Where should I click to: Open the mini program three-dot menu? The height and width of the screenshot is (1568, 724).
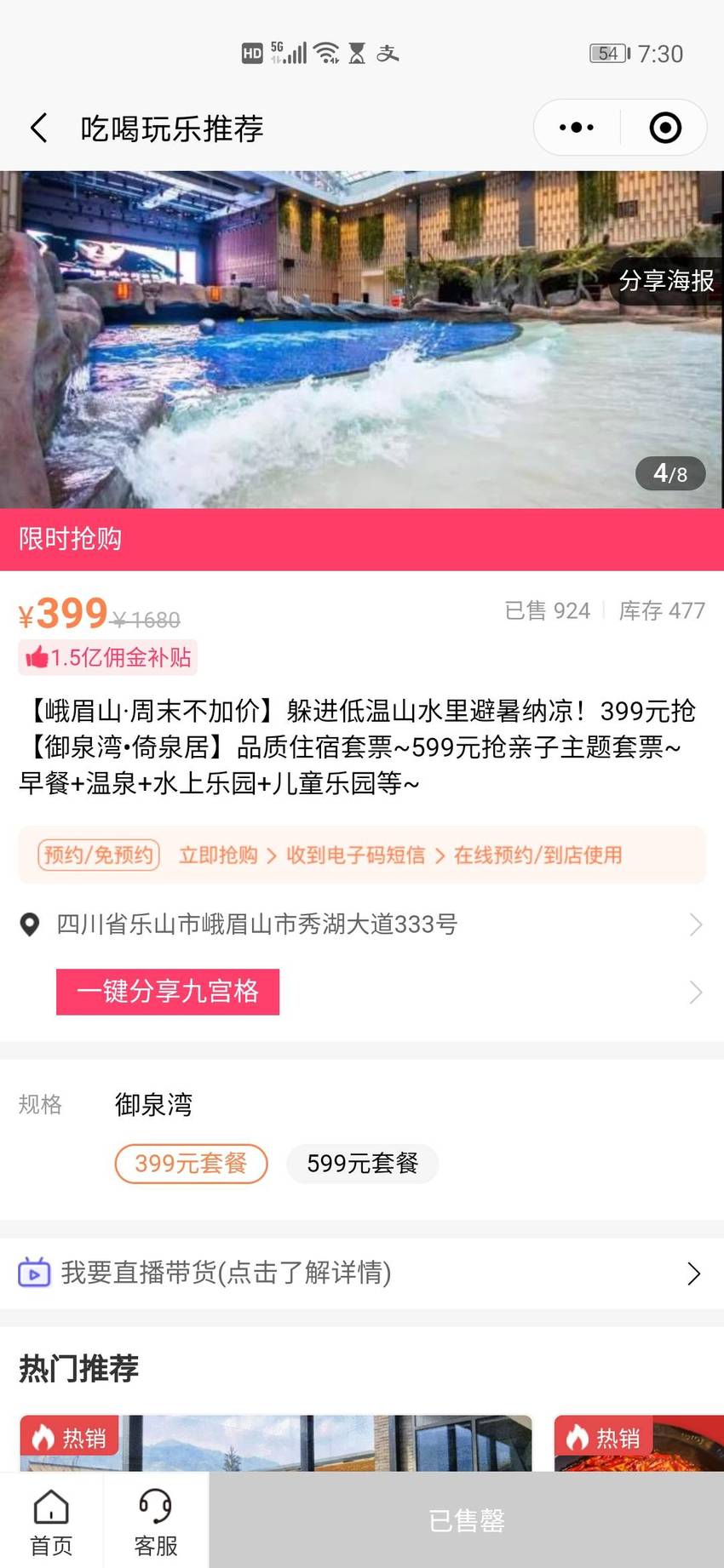[x=577, y=128]
